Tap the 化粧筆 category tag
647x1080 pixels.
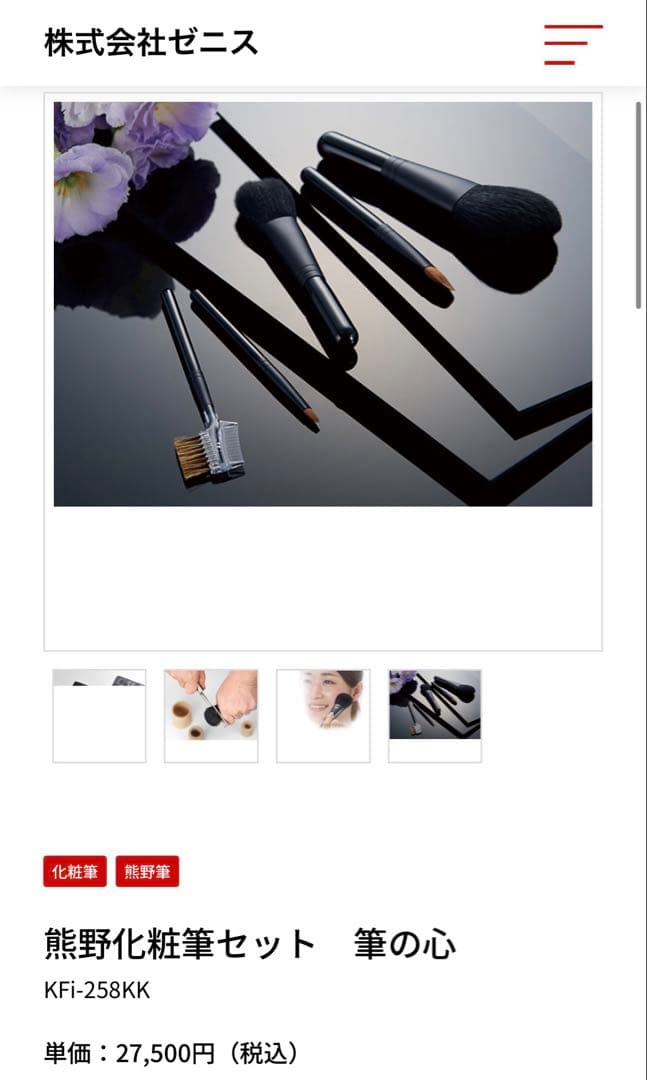75,871
